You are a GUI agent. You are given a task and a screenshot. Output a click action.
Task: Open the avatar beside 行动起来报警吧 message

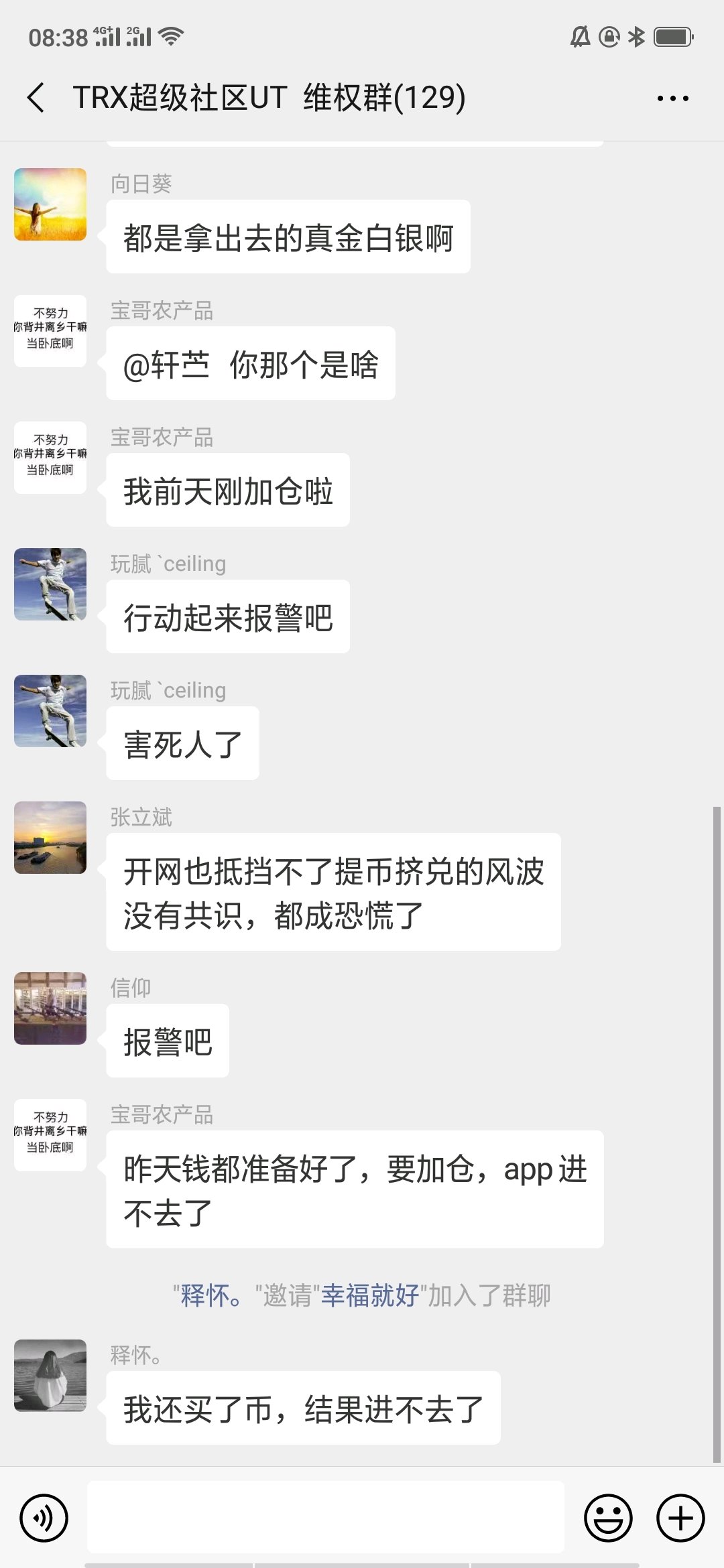coord(50,584)
